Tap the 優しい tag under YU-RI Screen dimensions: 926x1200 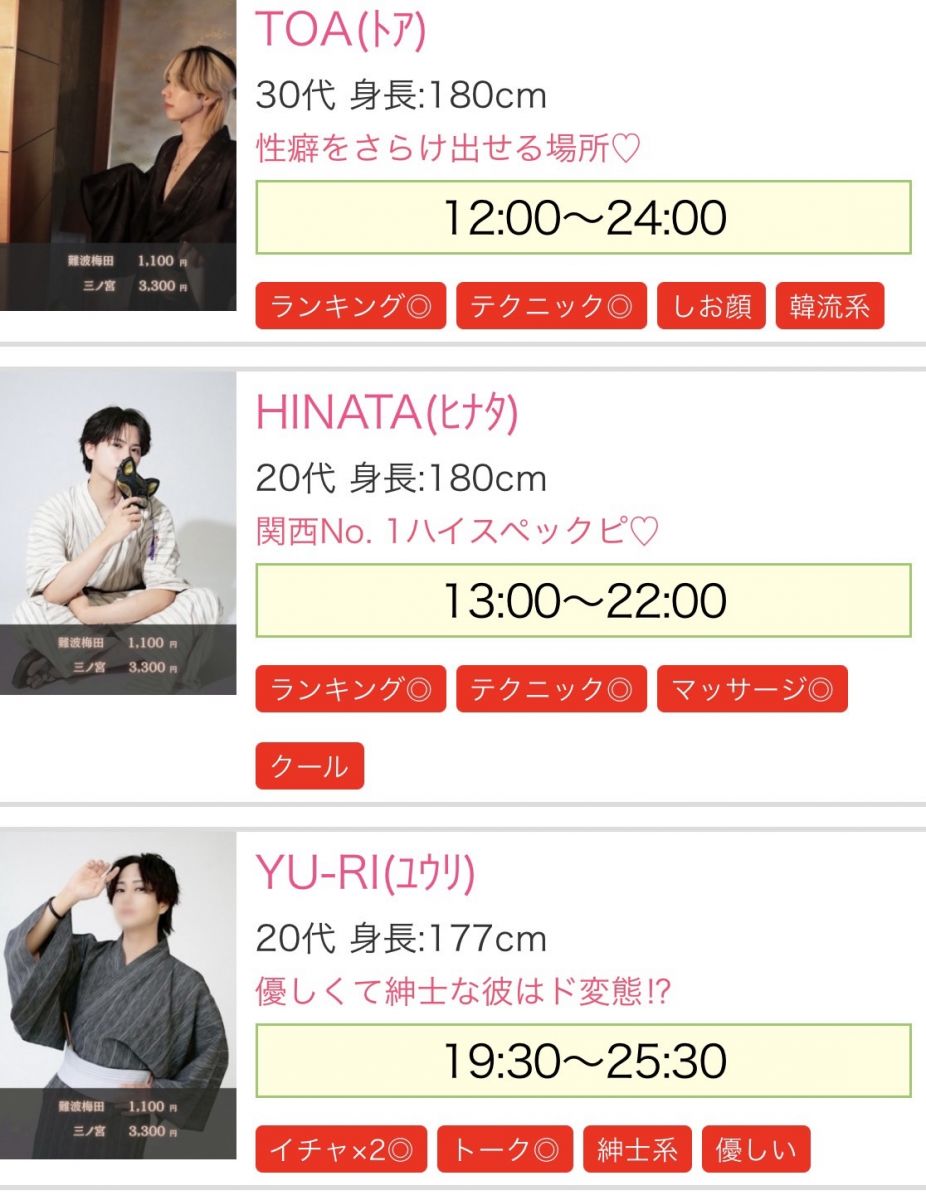click(x=756, y=1149)
